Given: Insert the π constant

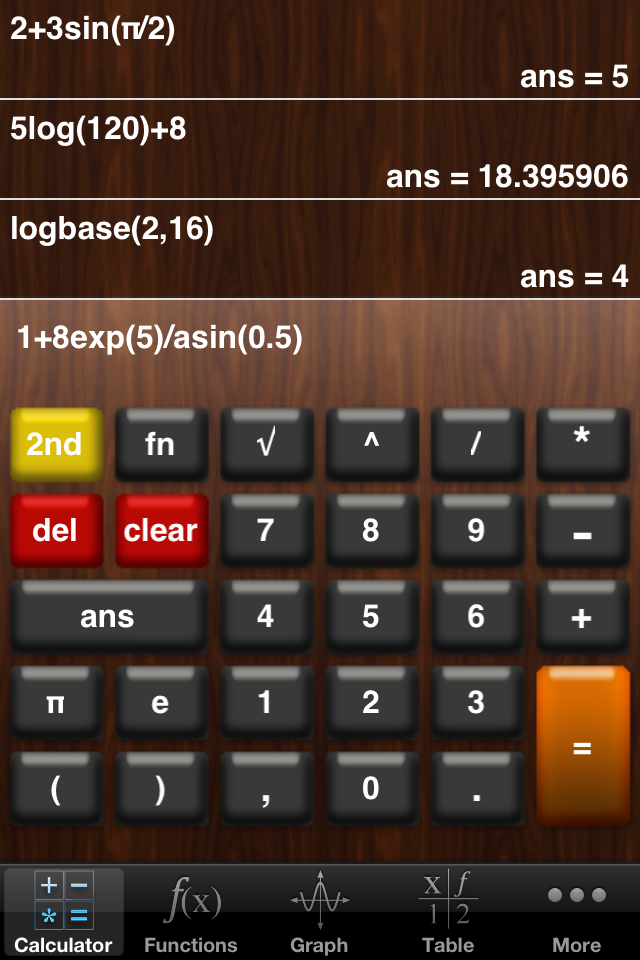Looking at the screenshot, I should coord(56,703).
